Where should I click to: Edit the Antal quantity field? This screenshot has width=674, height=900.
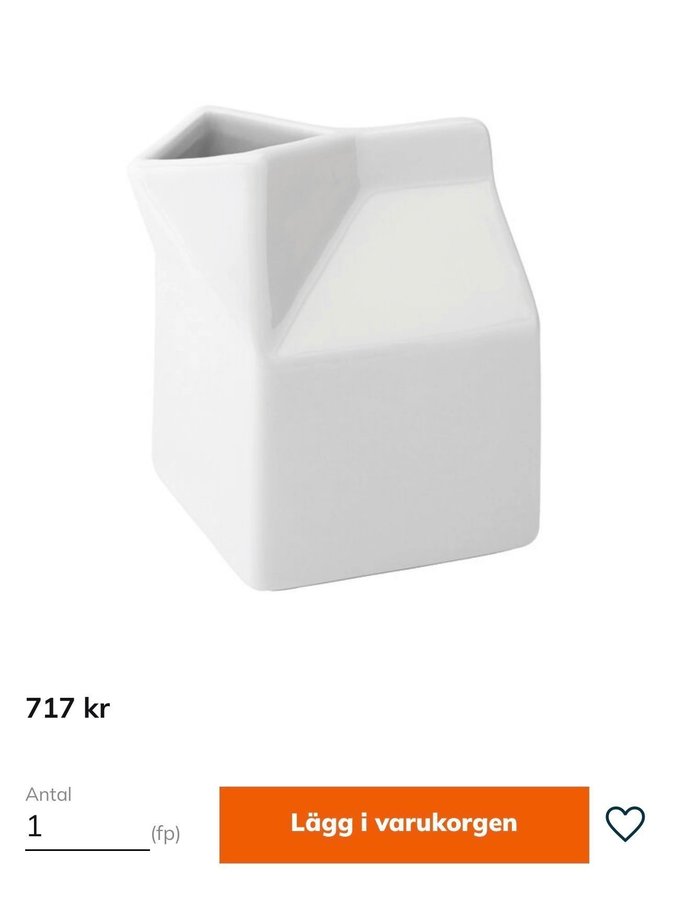86,829
